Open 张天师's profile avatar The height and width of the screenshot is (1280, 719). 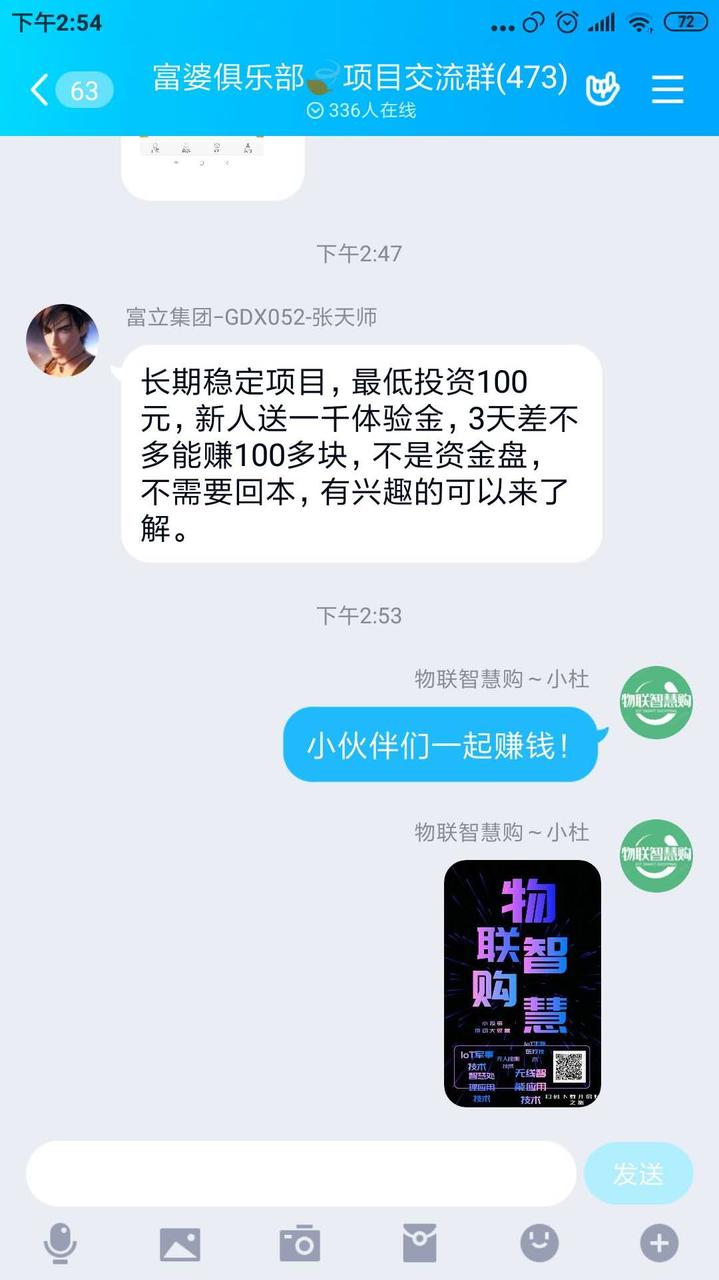(62, 341)
